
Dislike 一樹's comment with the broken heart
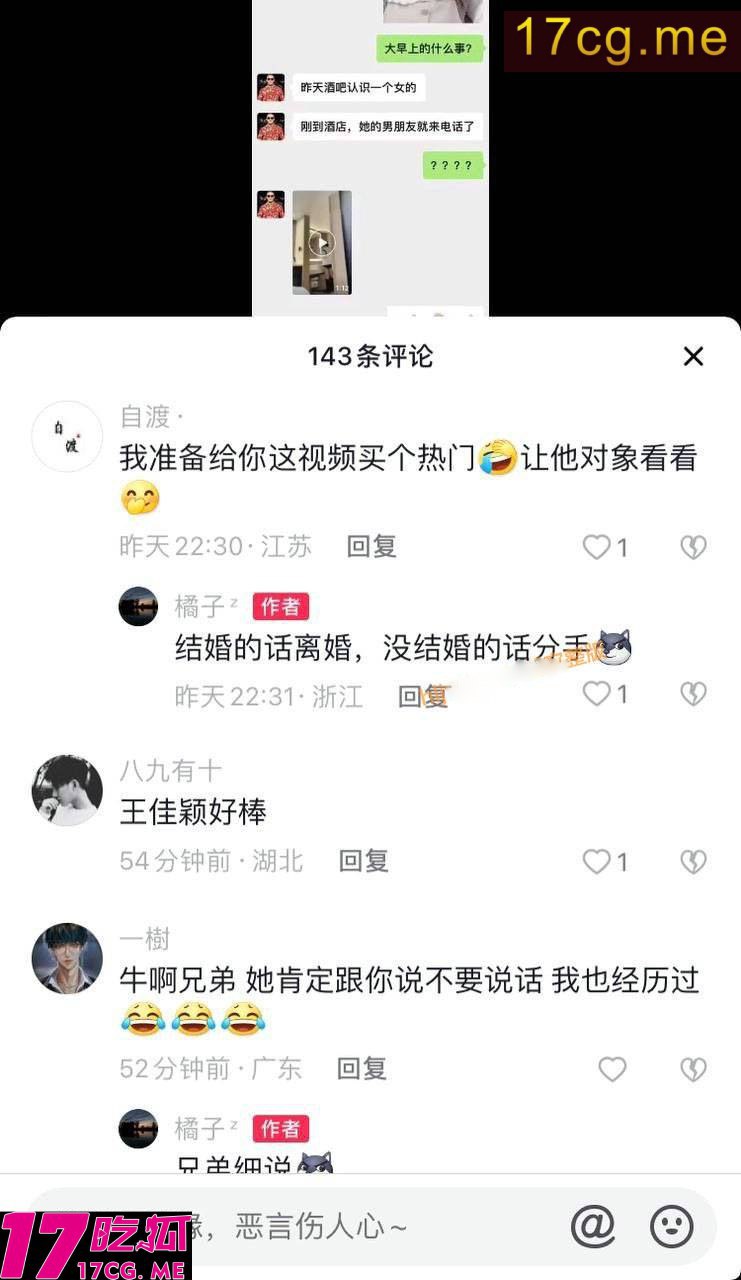pyautogui.click(x=693, y=1069)
